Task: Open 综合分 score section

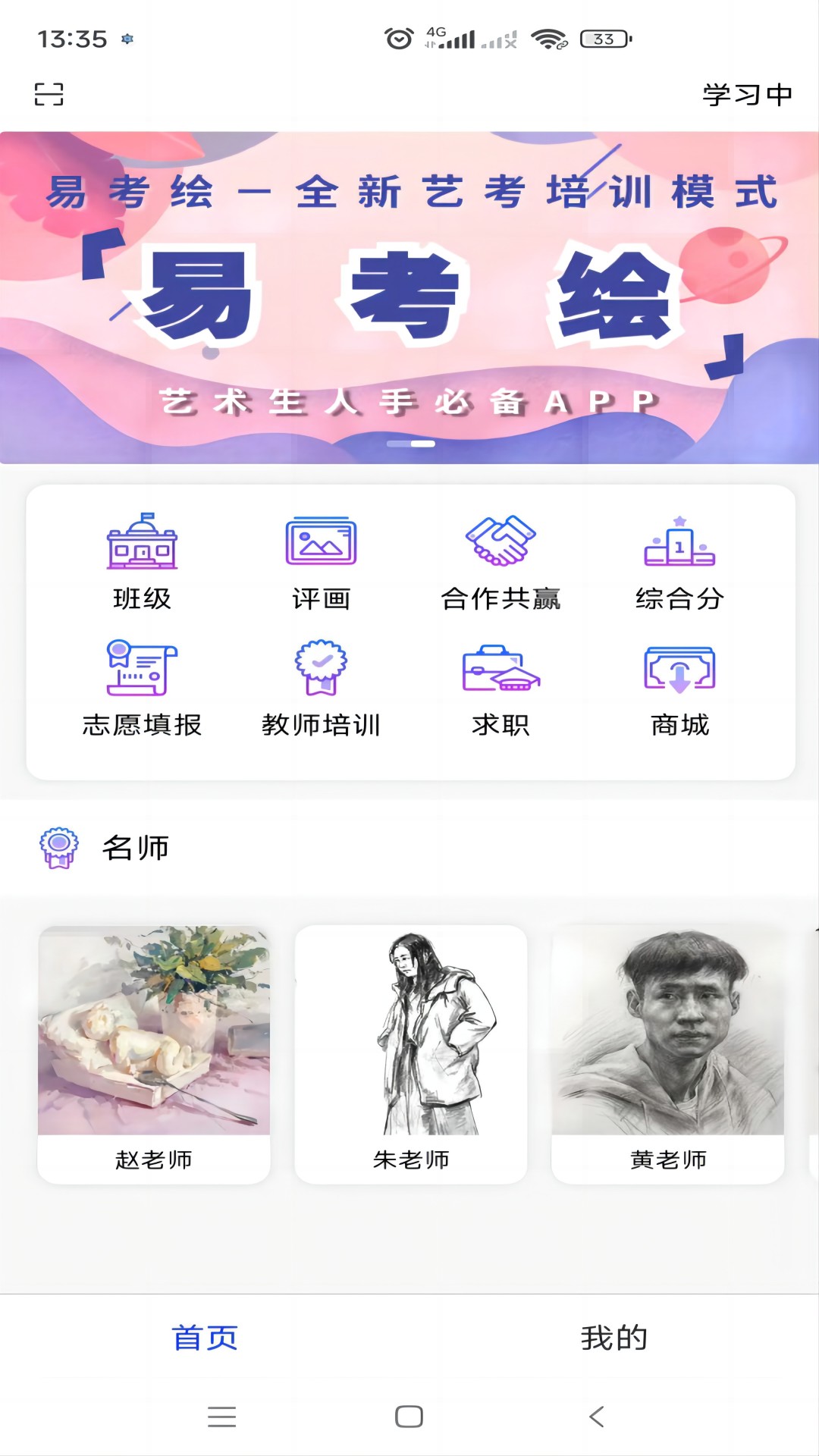Action: [x=679, y=562]
